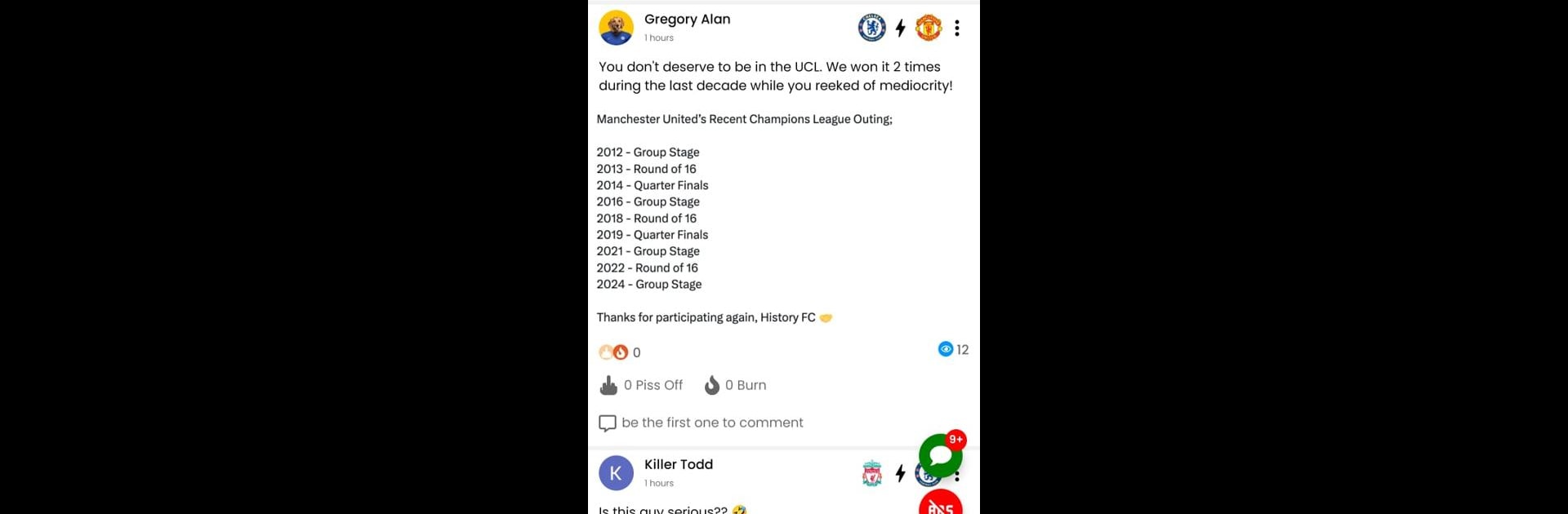This screenshot has width=1568, height=514.
Task: Open the green chat bubble with 9+ badge
Action: [940, 455]
